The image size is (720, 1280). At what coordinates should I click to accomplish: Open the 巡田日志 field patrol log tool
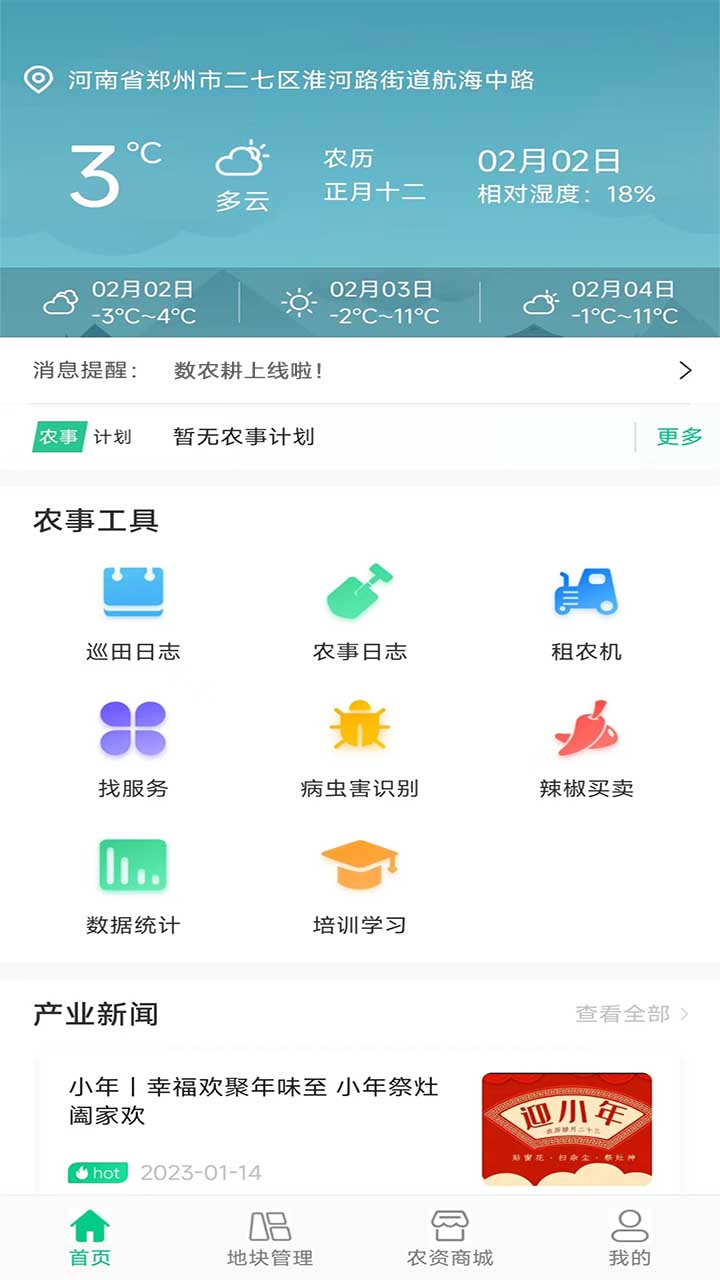pyautogui.click(x=134, y=608)
